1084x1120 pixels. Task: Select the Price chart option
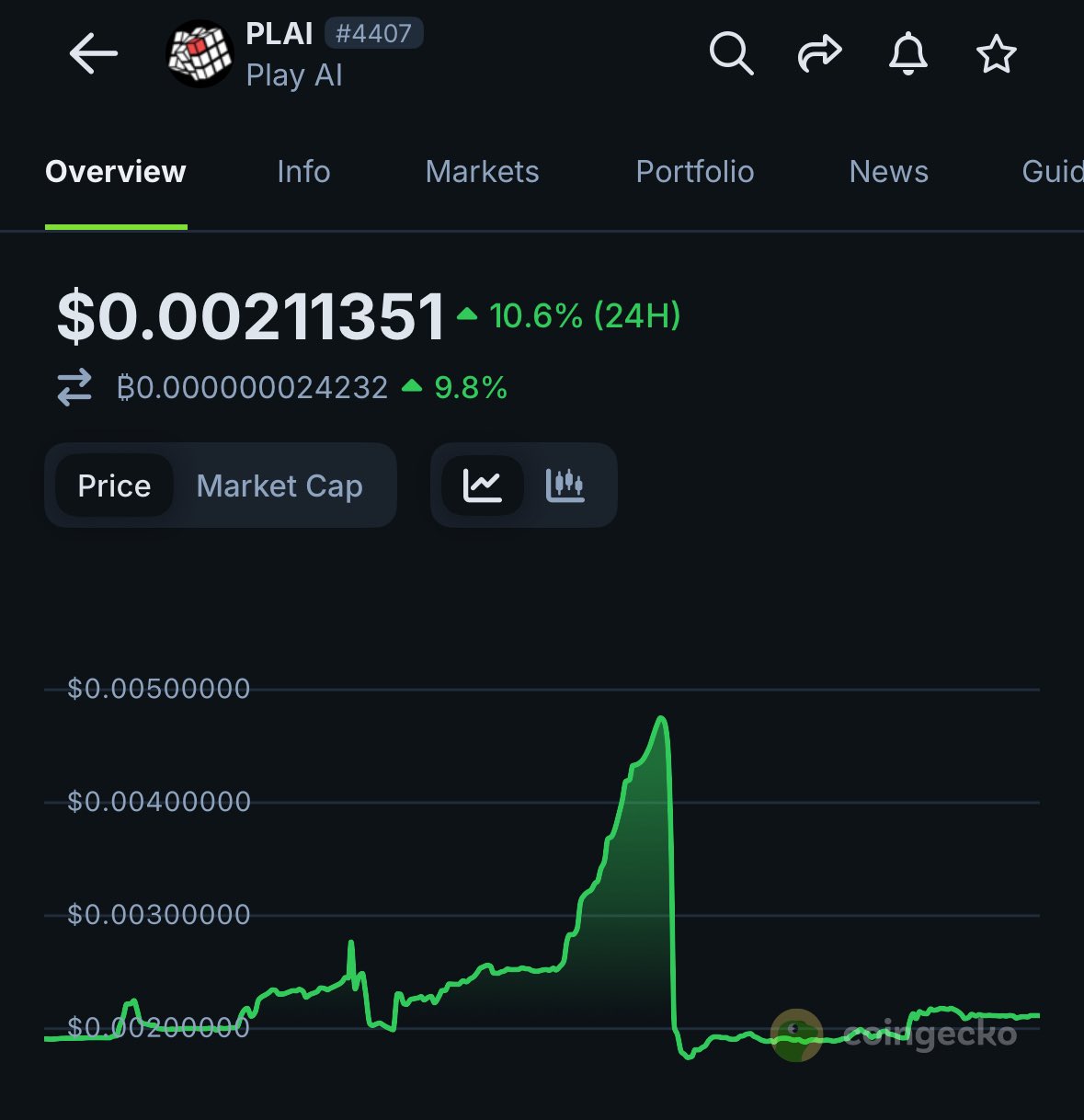(x=114, y=486)
